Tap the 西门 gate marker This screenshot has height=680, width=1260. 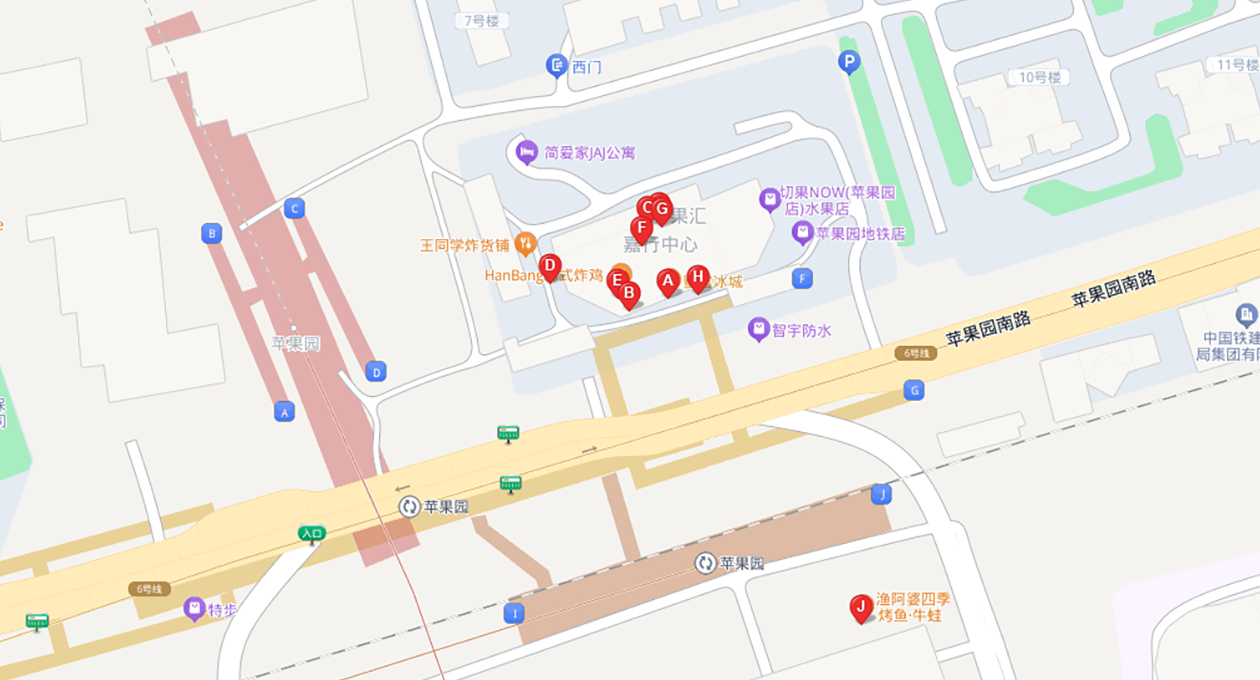pos(557,66)
